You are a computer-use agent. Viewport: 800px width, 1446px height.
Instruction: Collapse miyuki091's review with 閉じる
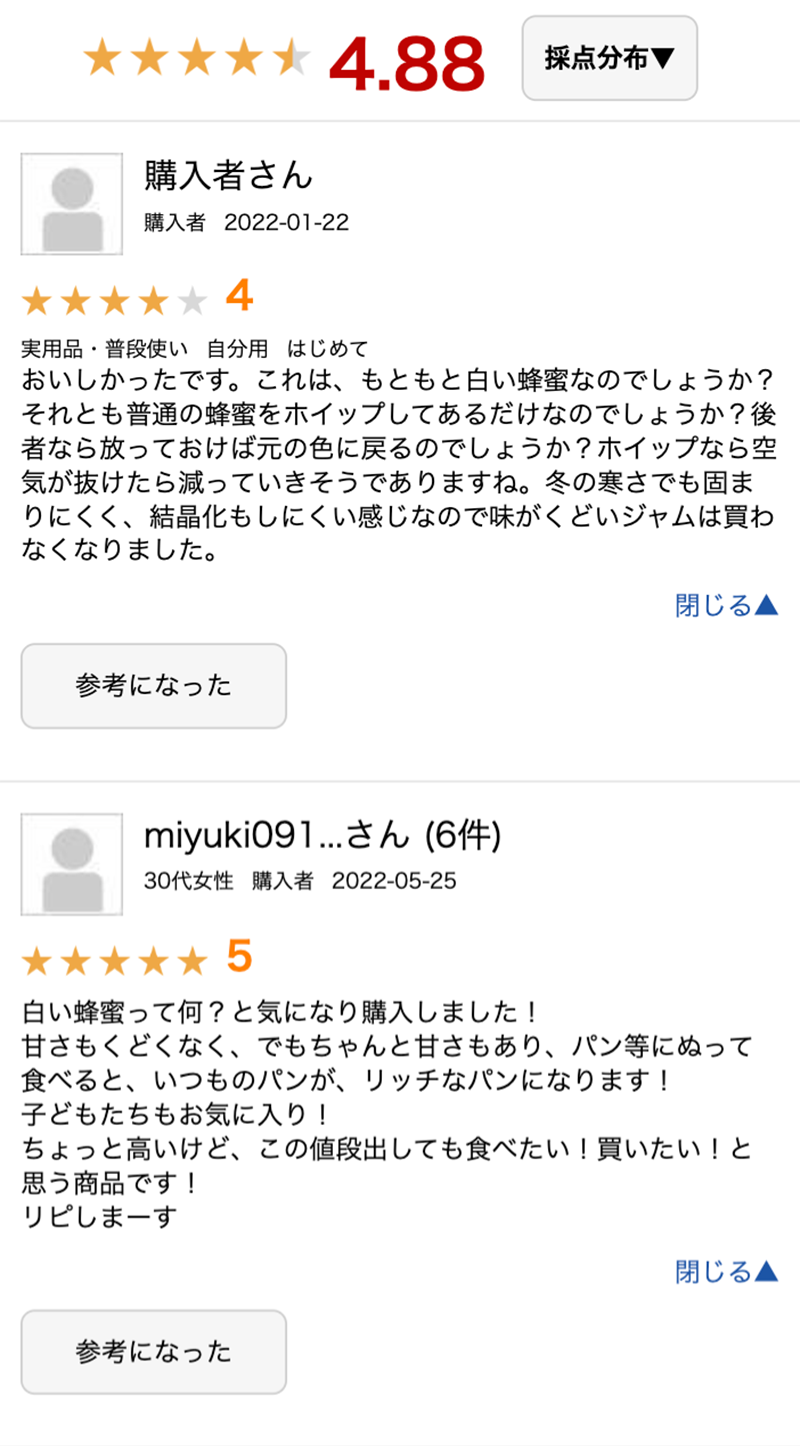726,1272
